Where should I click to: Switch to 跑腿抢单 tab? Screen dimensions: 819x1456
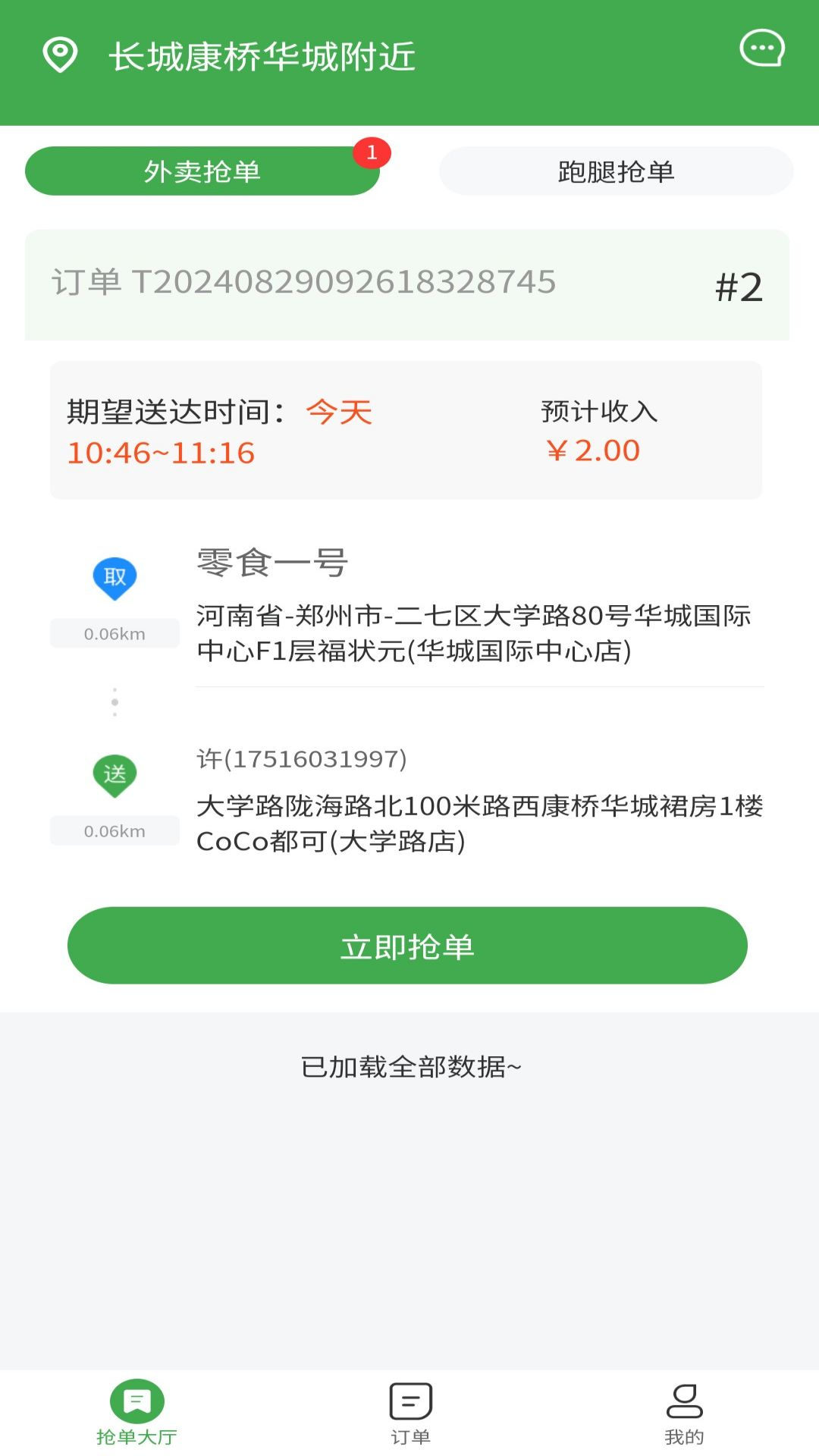[x=616, y=171]
